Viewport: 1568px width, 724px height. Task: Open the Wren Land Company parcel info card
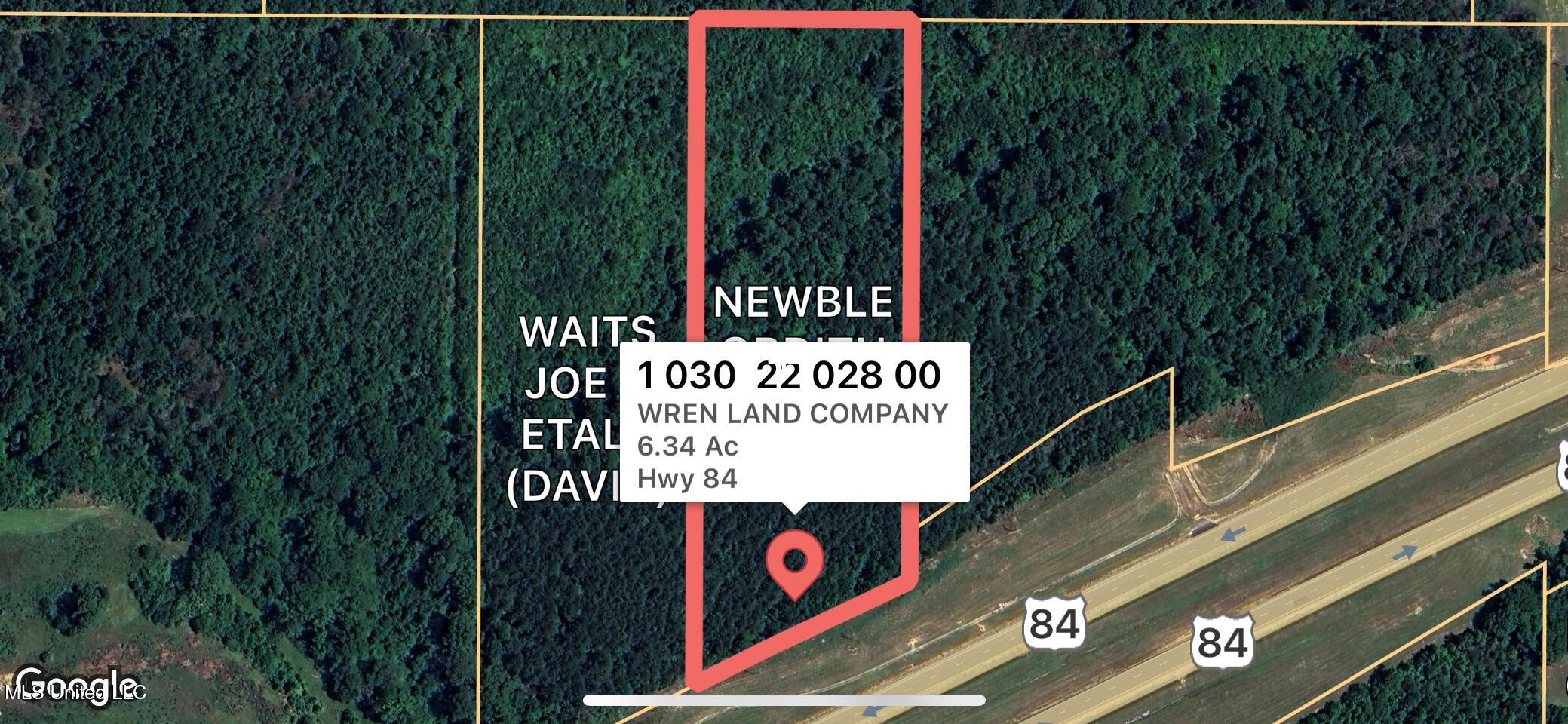(x=793, y=421)
